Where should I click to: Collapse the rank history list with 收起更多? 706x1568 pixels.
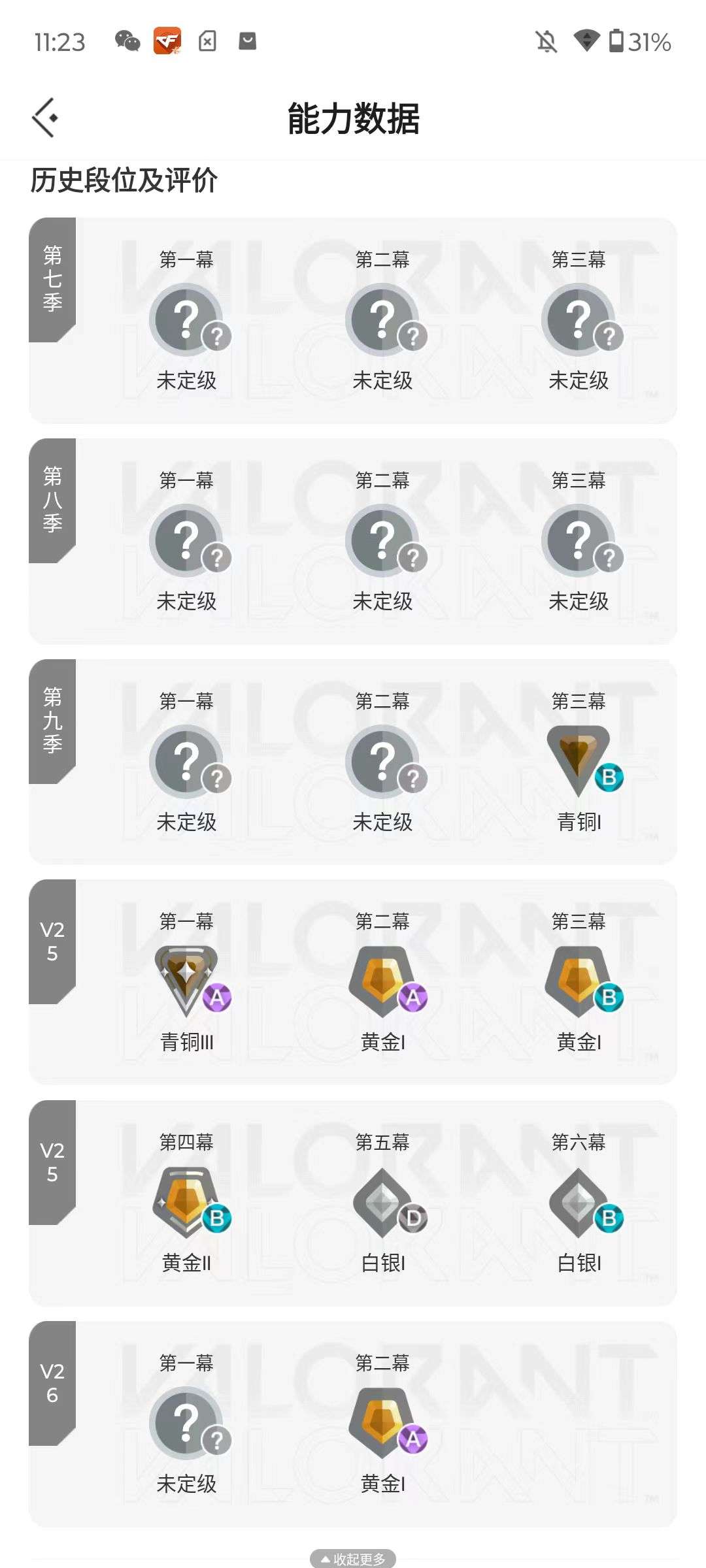pos(353,1559)
